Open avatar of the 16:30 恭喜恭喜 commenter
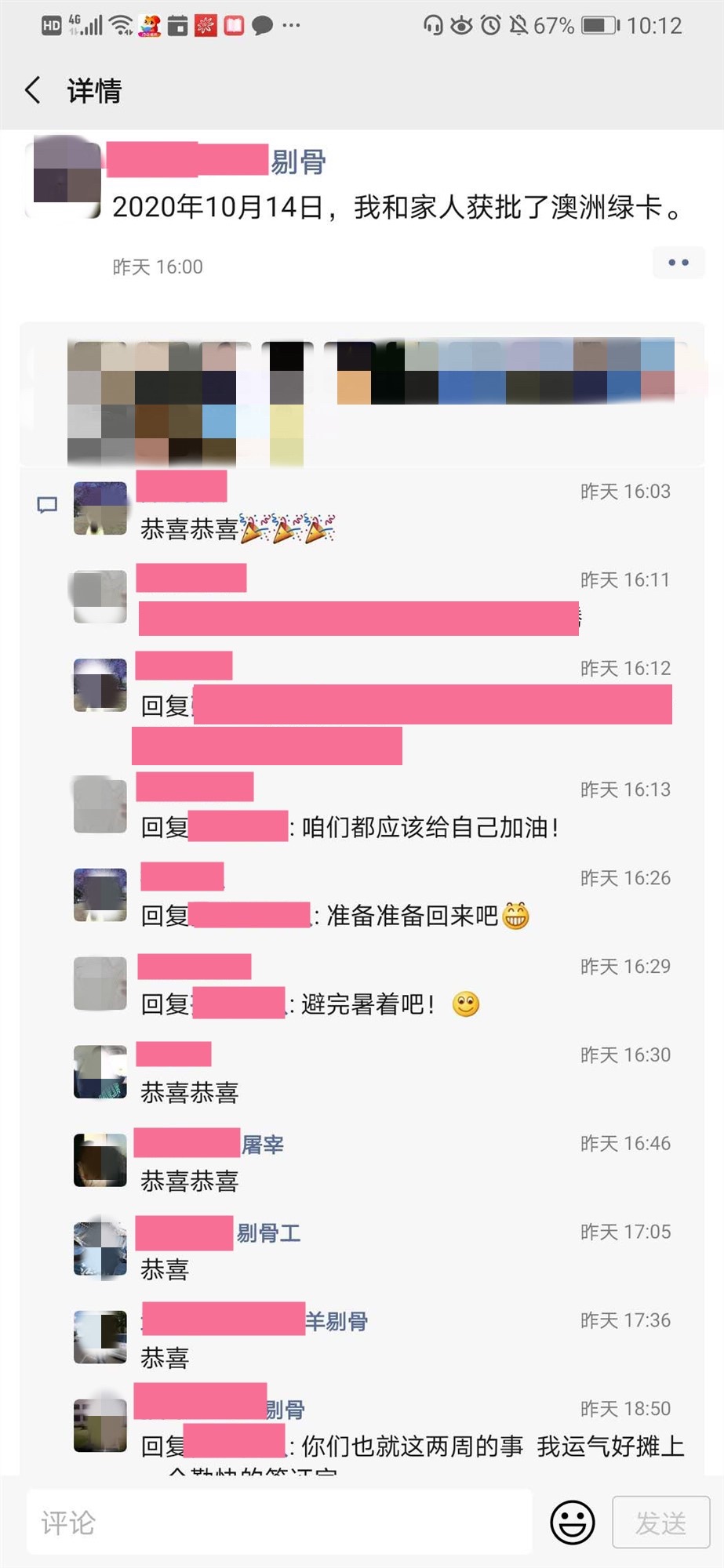Viewport: 724px width, 1568px height. click(x=100, y=1072)
